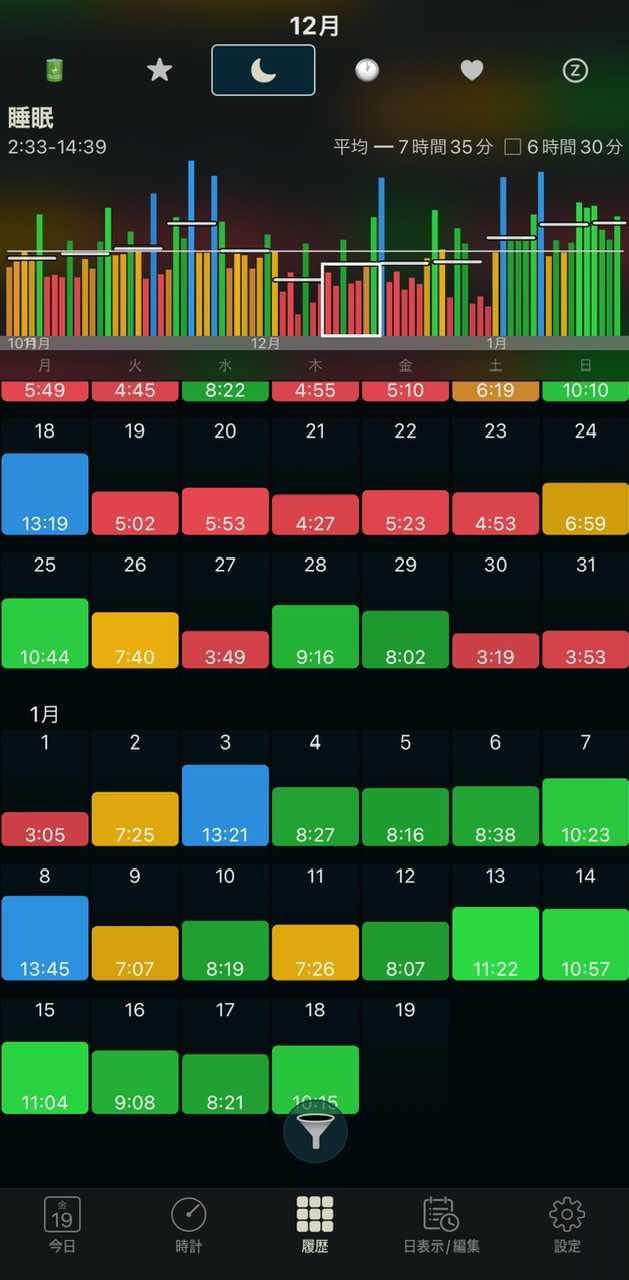The height and width of the screenshot is (1280, 629).
Task: Switch to the 時計 tab
Action: [x=188, y=1224]
